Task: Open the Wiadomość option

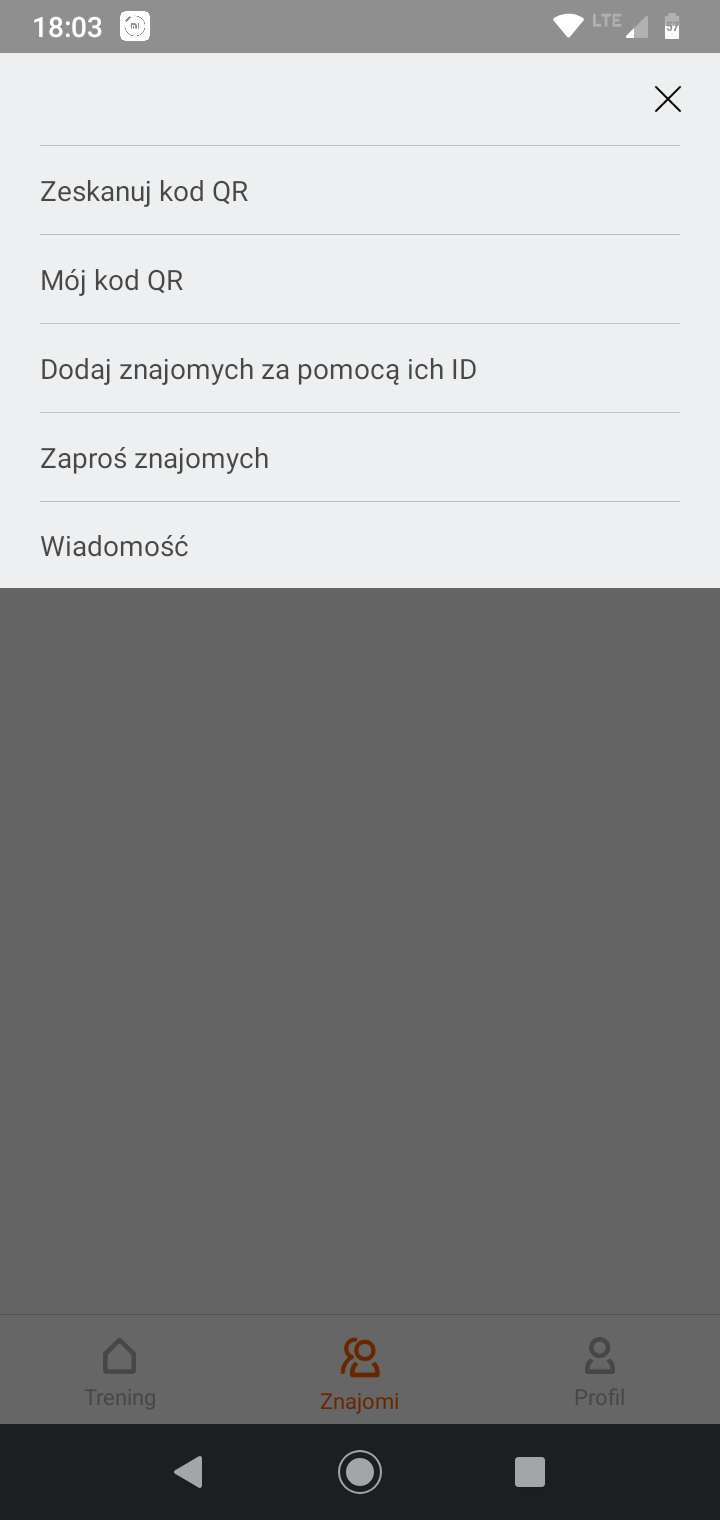Action: (x=360, y=546)
